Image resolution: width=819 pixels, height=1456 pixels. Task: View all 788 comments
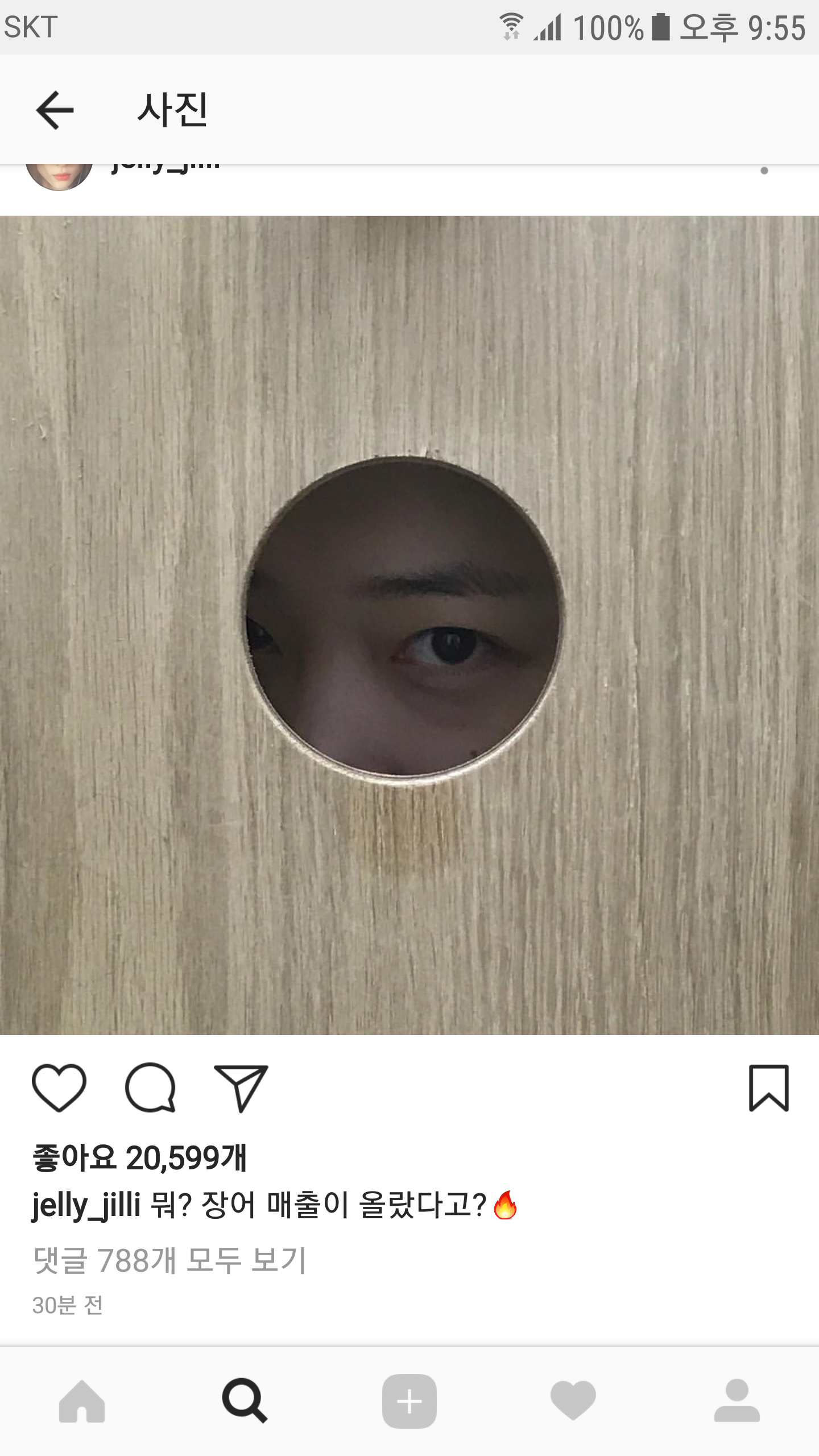tap(169, 1260)
